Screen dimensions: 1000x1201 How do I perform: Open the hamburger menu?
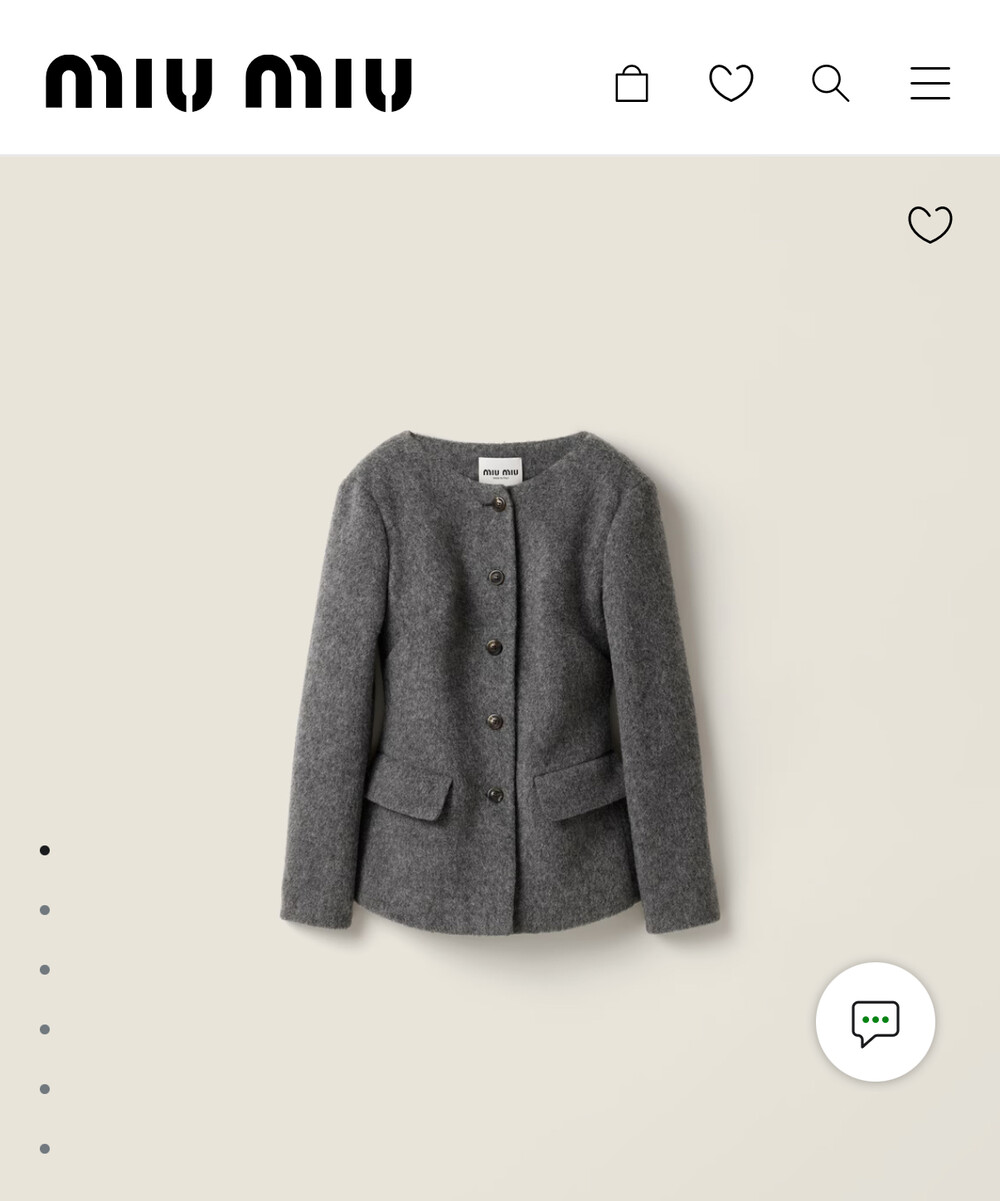click(x=930, y=83)
